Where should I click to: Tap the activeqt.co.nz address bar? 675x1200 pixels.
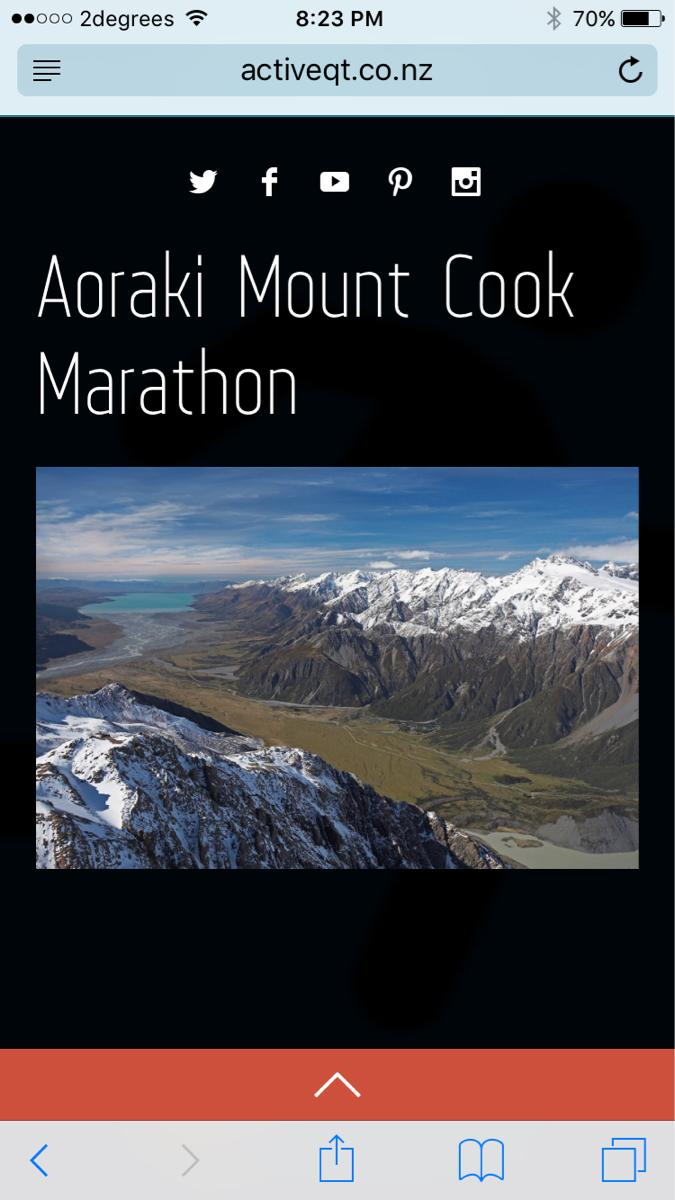[337, 70]
